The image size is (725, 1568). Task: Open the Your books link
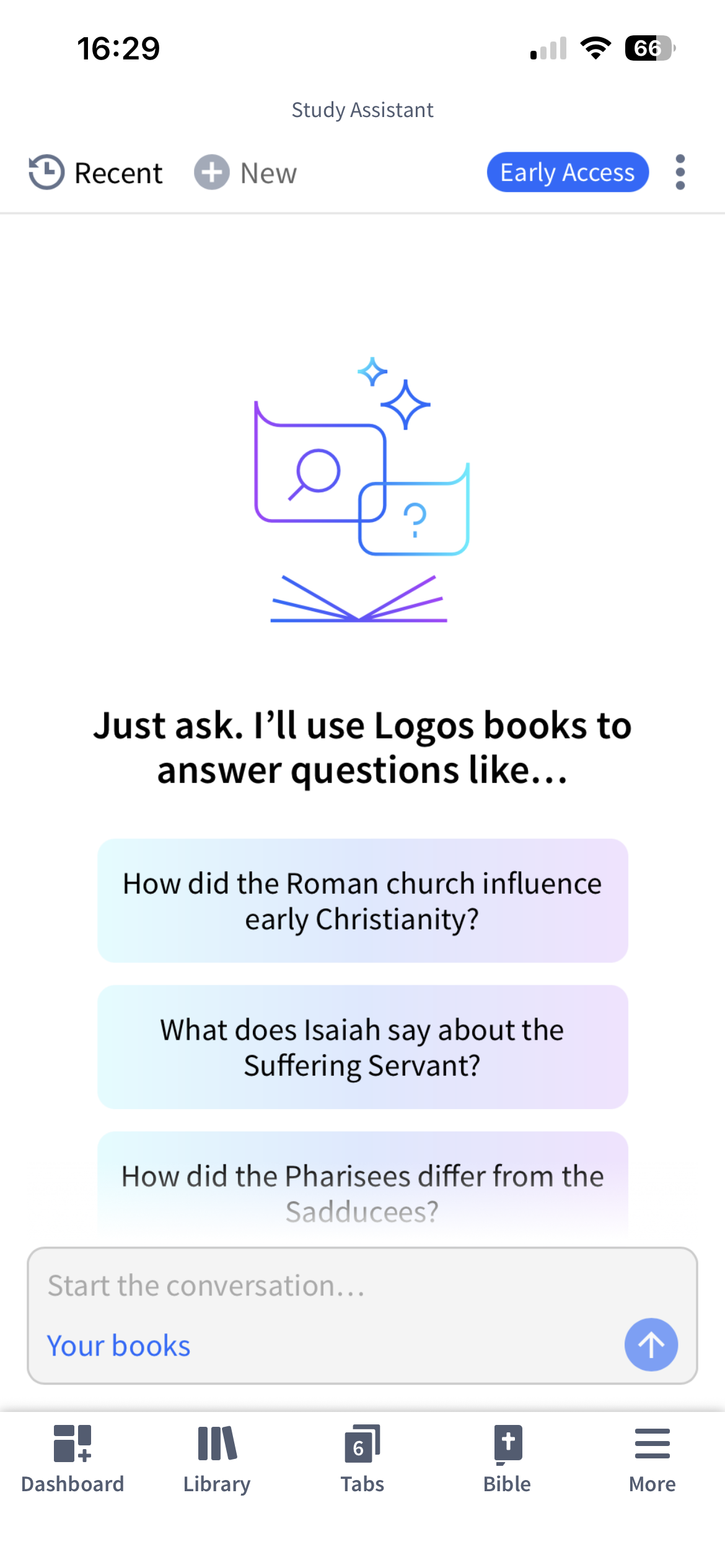119,1346
